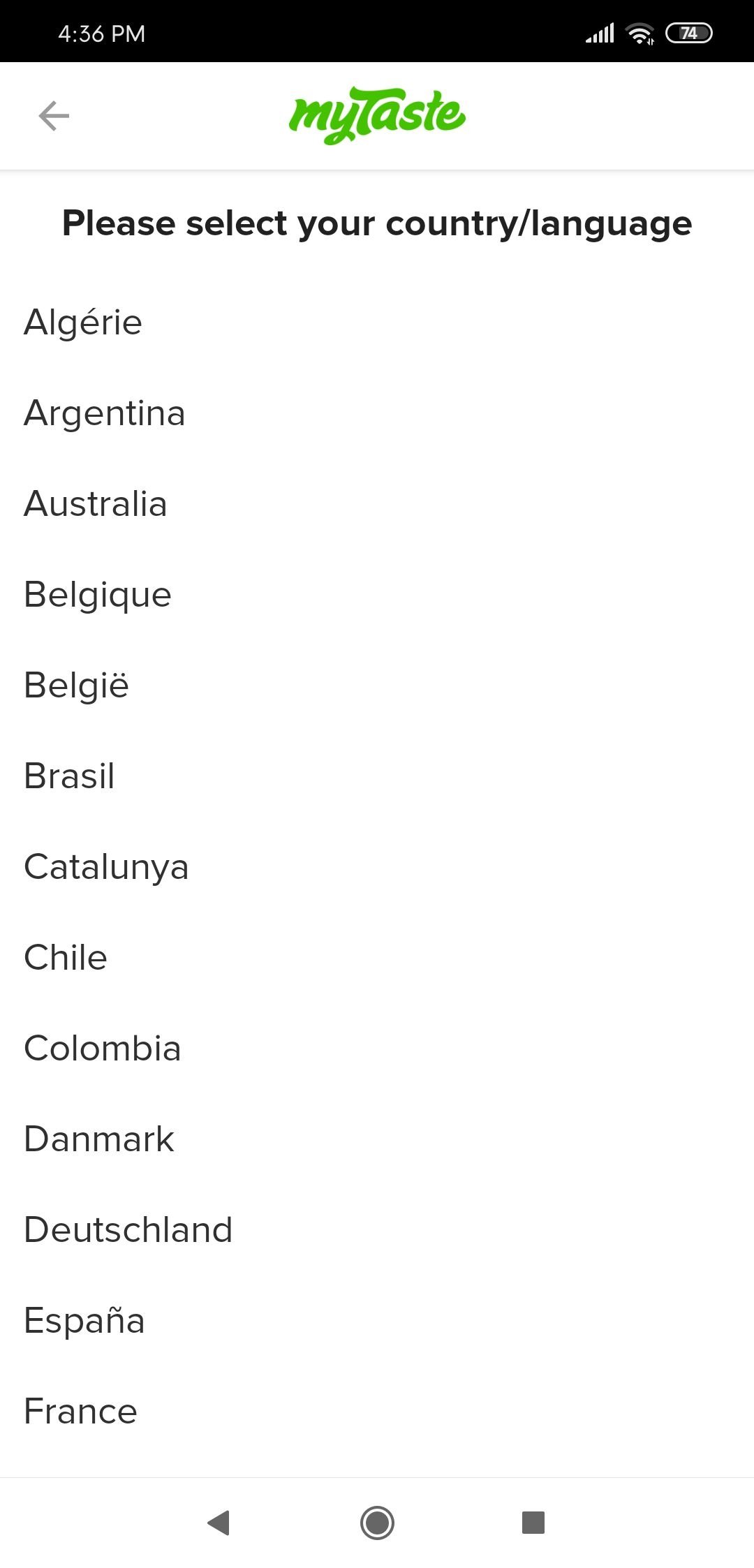Viewport: 754px width, 1568px height.
Task: Choose Chile from the list
Action: click(x=377, y=958)
